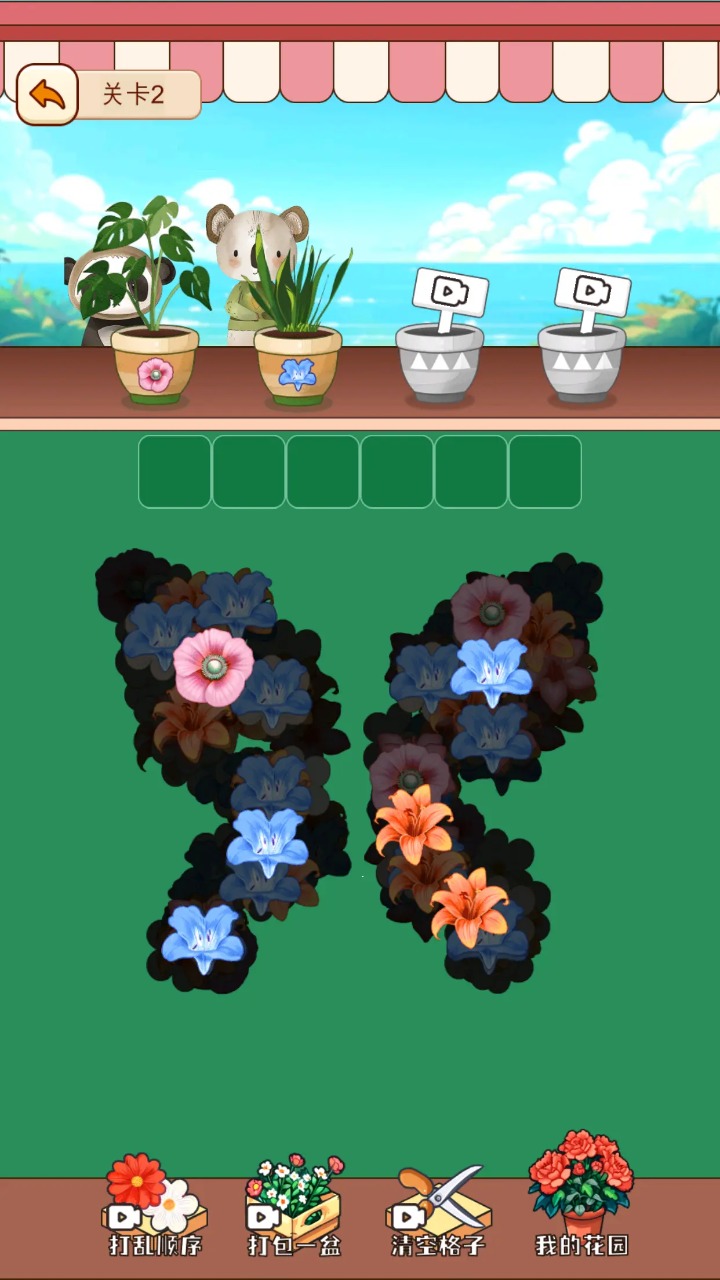The image size is (720, 1280).
Task: Tap the 清空格子 clear-slots button
Action: (x=438, y=1206)
